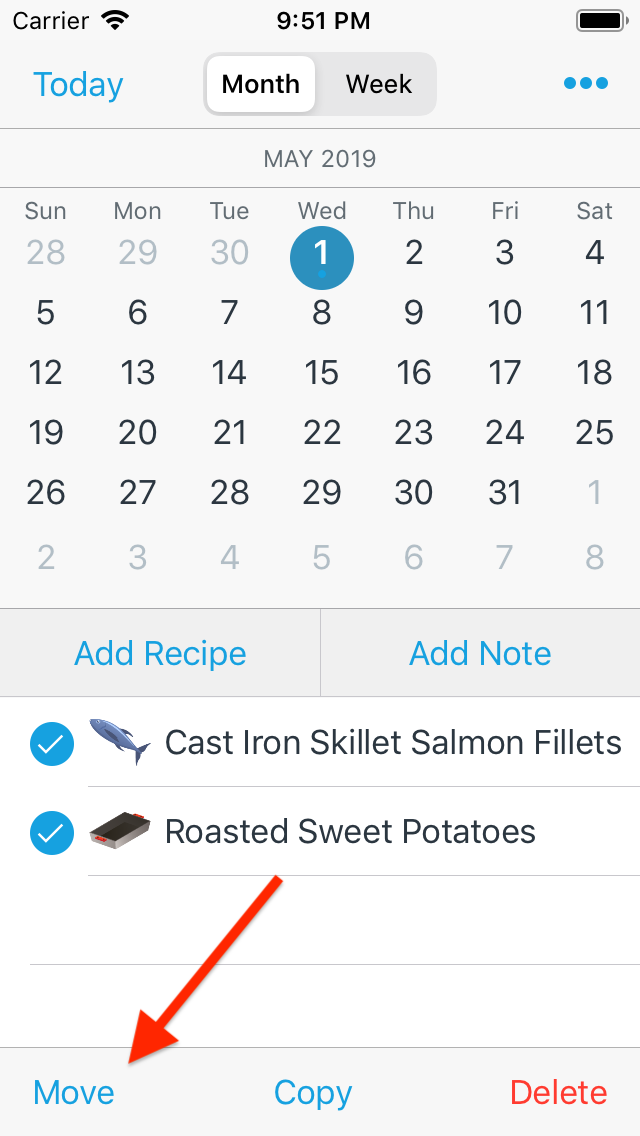Delete the selected items
The width and height of the screenshot is (640, 1136).
coord(558,1093)
